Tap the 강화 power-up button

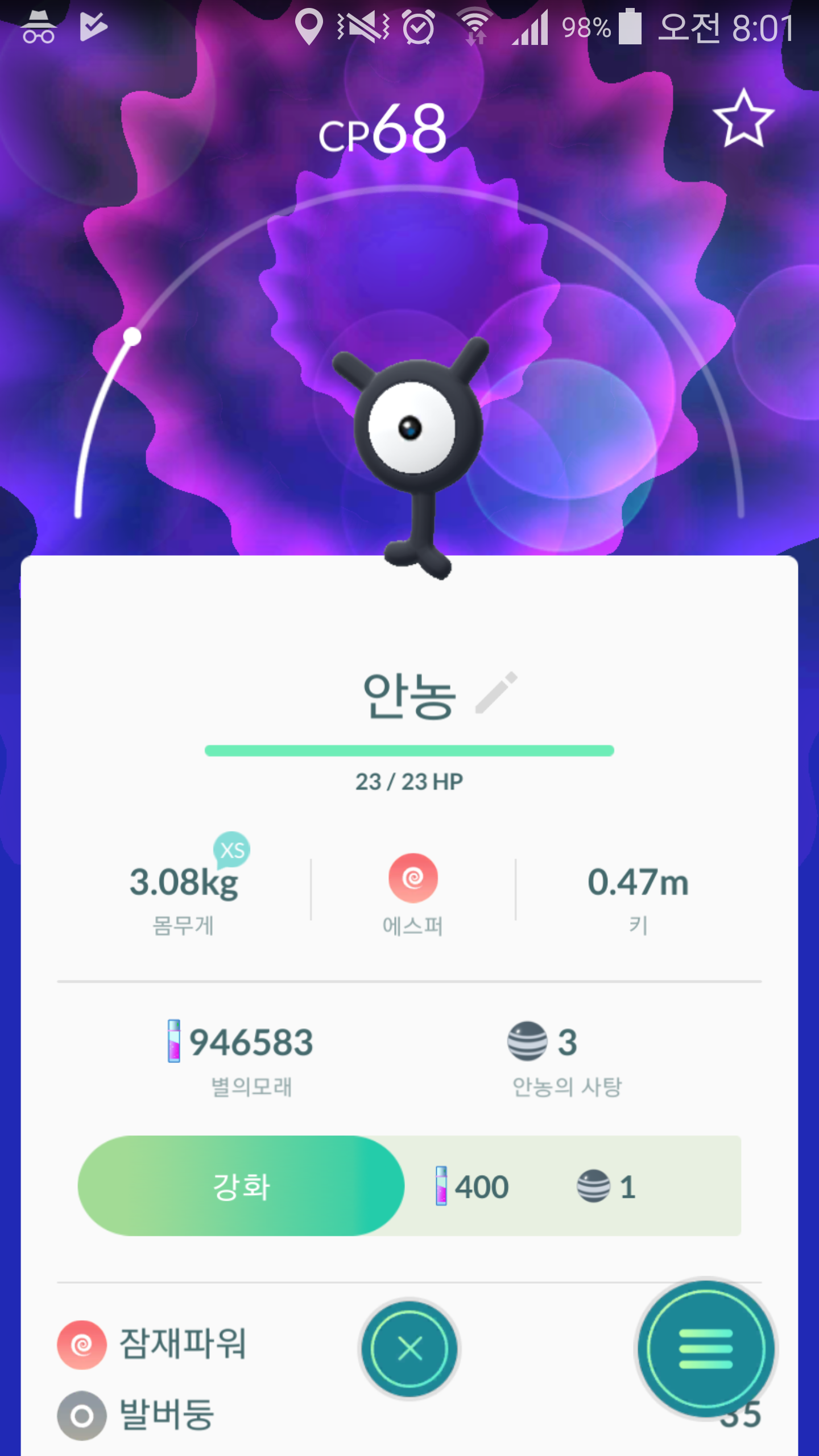(241, 1186)
